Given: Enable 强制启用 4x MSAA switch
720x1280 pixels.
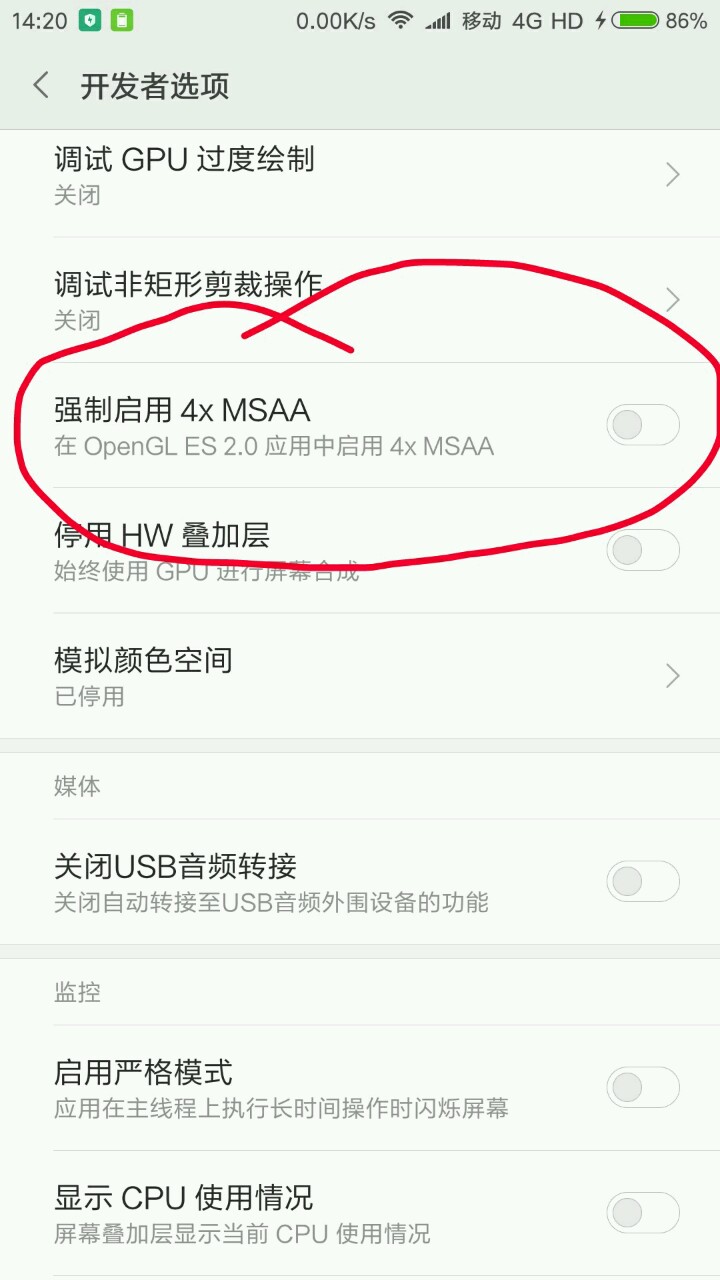Looking at the screenshot, I should pos(642,425).
